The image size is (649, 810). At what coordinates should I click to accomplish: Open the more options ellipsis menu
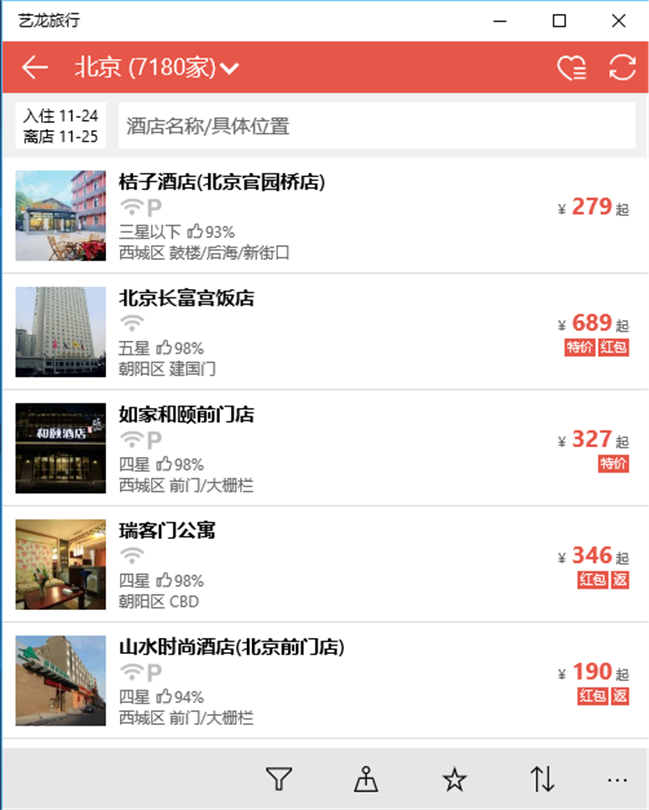click(617, 778)
